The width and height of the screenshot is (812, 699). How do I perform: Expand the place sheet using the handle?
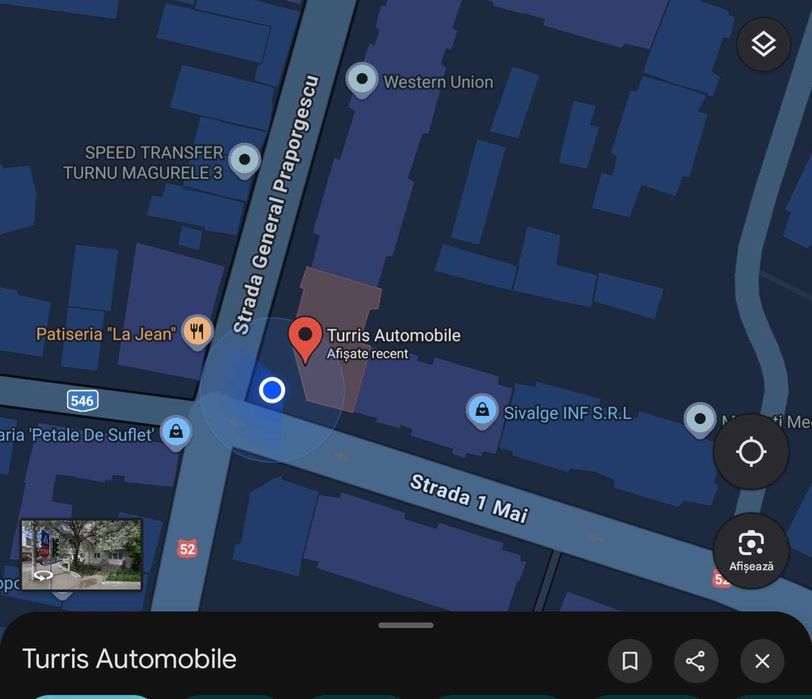coord(406,625)
